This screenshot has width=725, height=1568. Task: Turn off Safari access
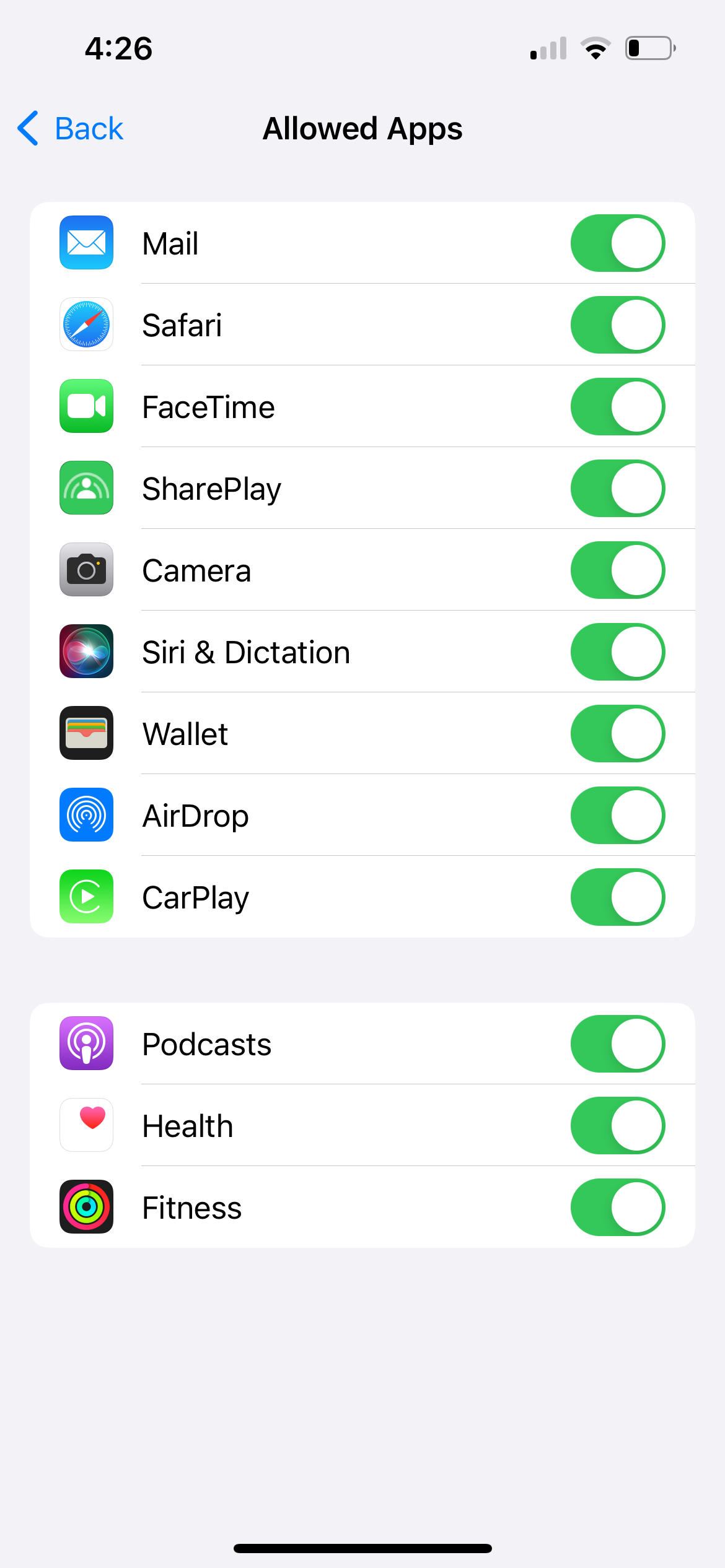617,324
